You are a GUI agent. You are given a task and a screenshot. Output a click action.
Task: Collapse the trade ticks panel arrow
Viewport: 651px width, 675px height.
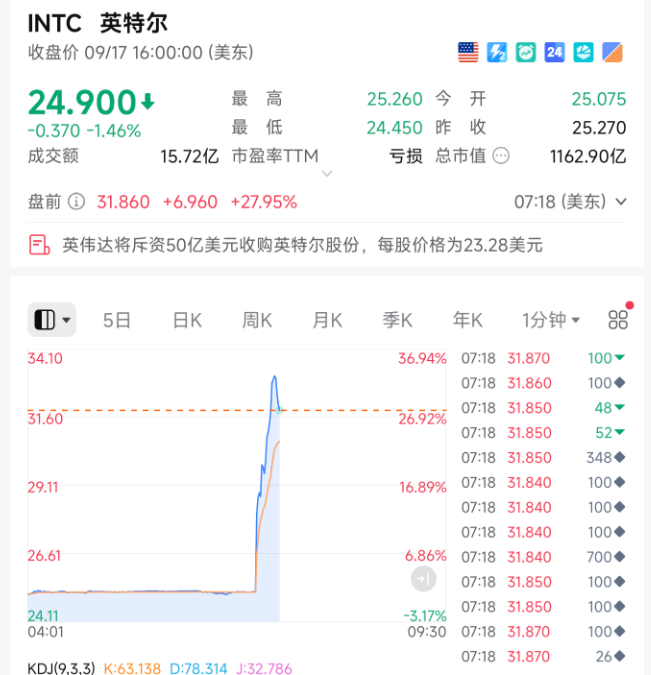[x=423, y=578]
